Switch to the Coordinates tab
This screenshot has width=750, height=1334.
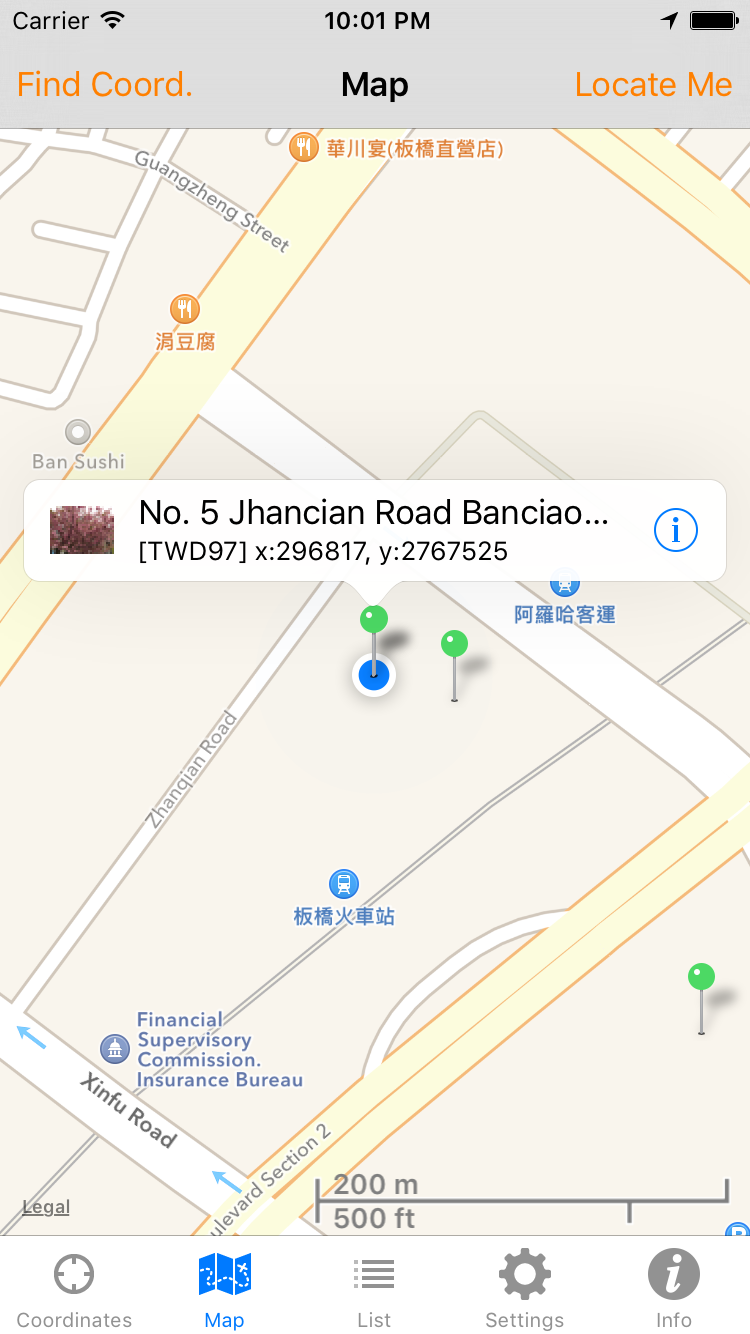[x=75, y=1290]
